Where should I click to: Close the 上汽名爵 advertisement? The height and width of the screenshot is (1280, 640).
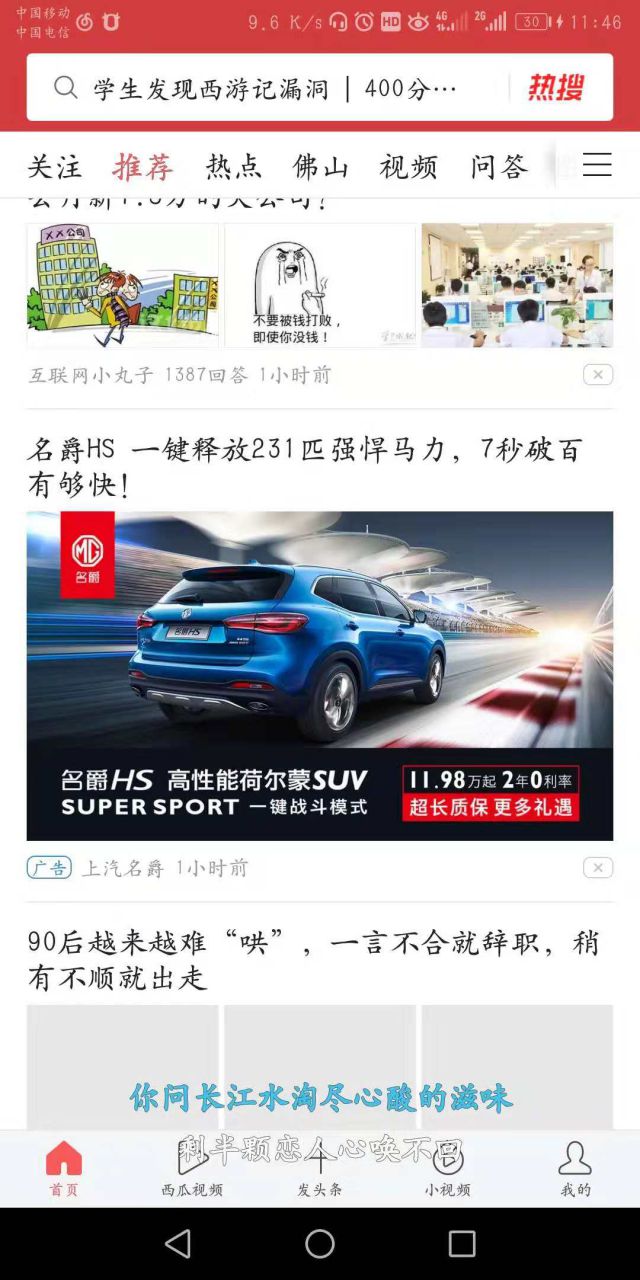pyautogui.click(x=598, y=868)
